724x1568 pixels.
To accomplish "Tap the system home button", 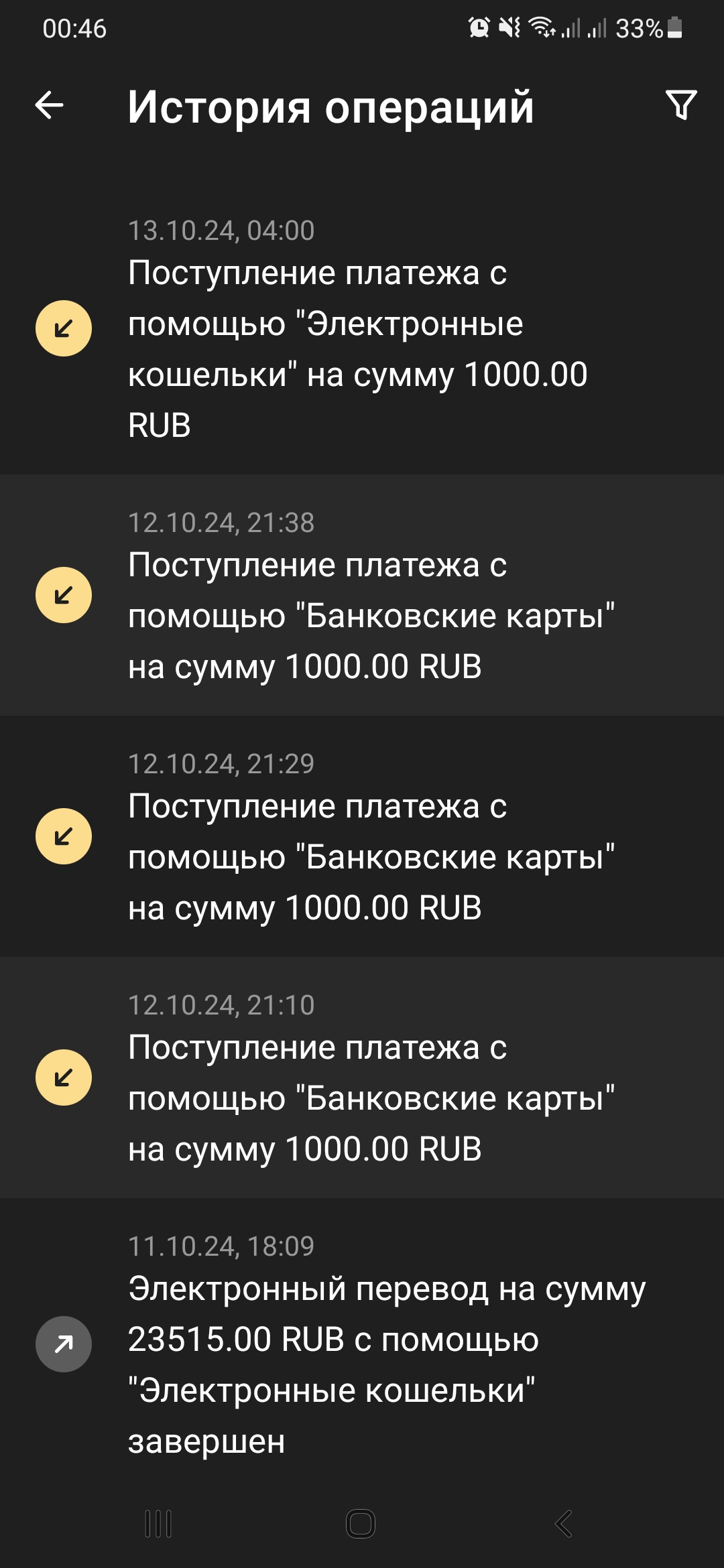I will (361, 1524).
